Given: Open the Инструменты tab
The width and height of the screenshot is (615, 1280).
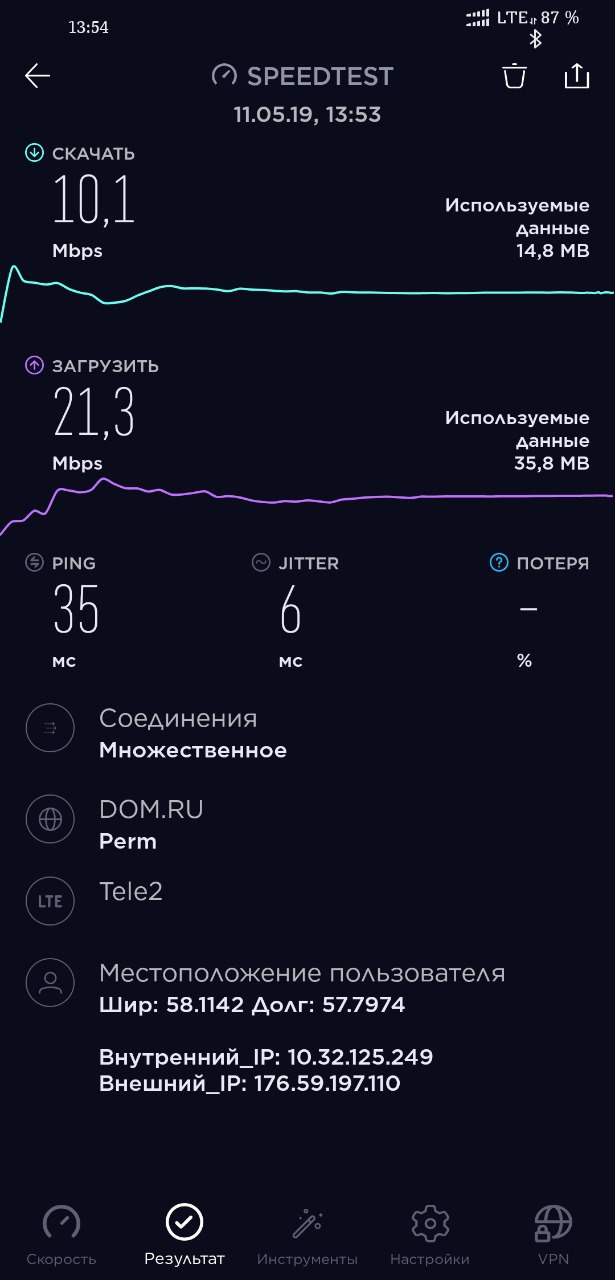Looking at the screenshot, I should (x=307, y=1236).
